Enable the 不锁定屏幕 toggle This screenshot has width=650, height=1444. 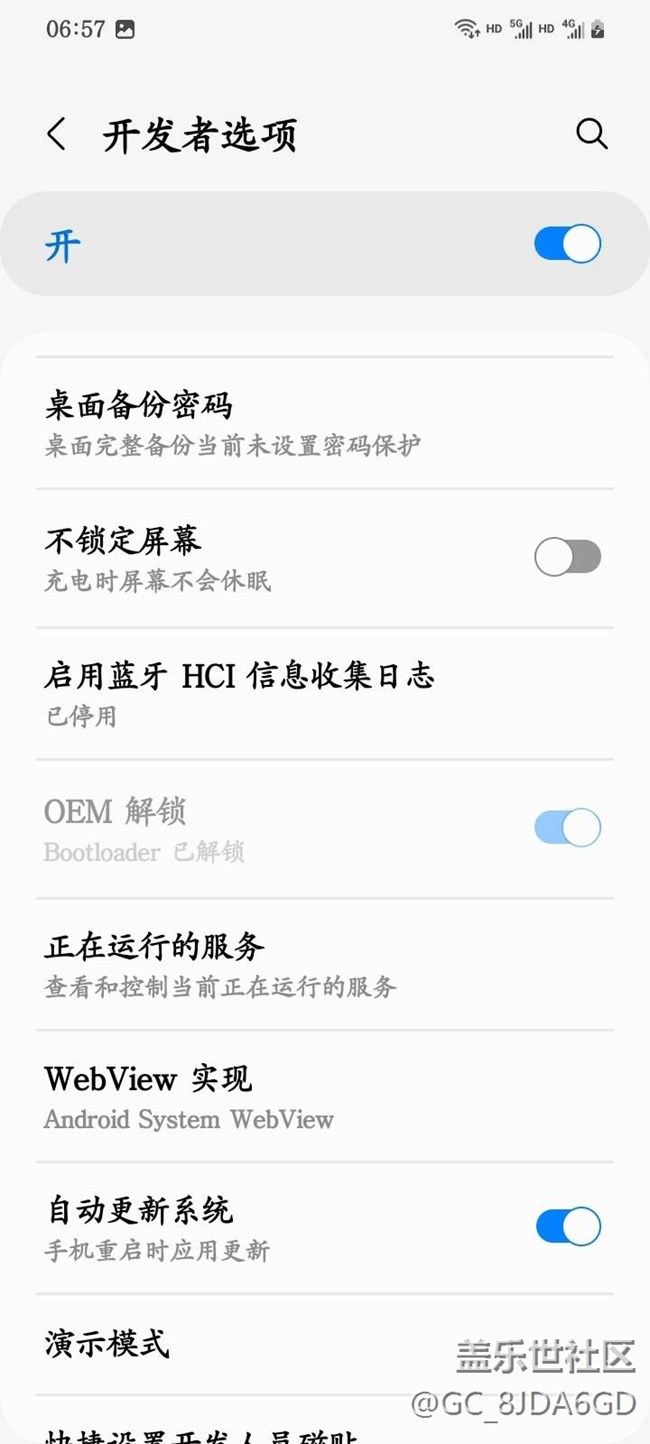pyautogui.click(x=567, y=557)
